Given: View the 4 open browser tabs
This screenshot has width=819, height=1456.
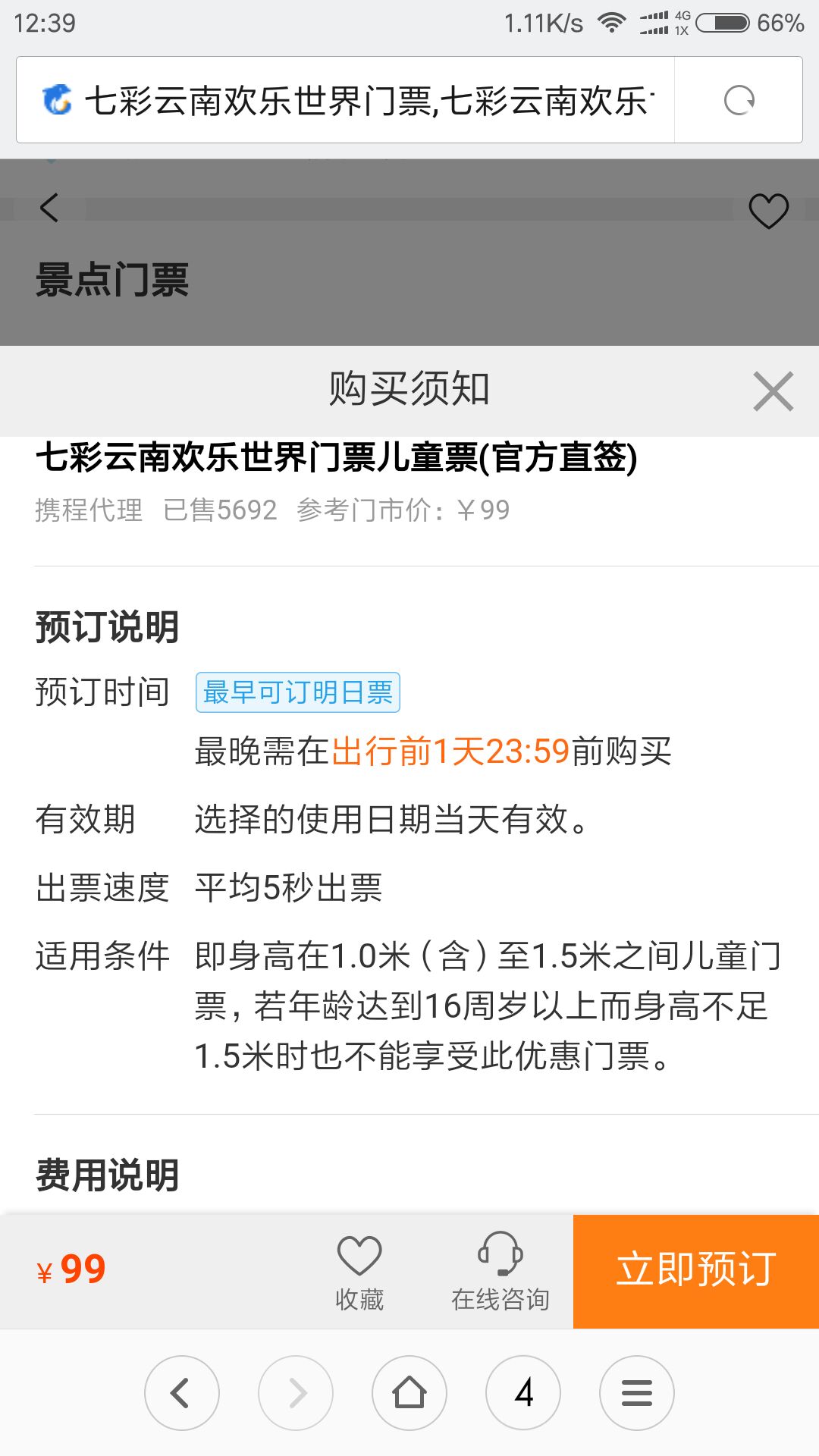Looking at the screenshot, I should [523, 1393].
